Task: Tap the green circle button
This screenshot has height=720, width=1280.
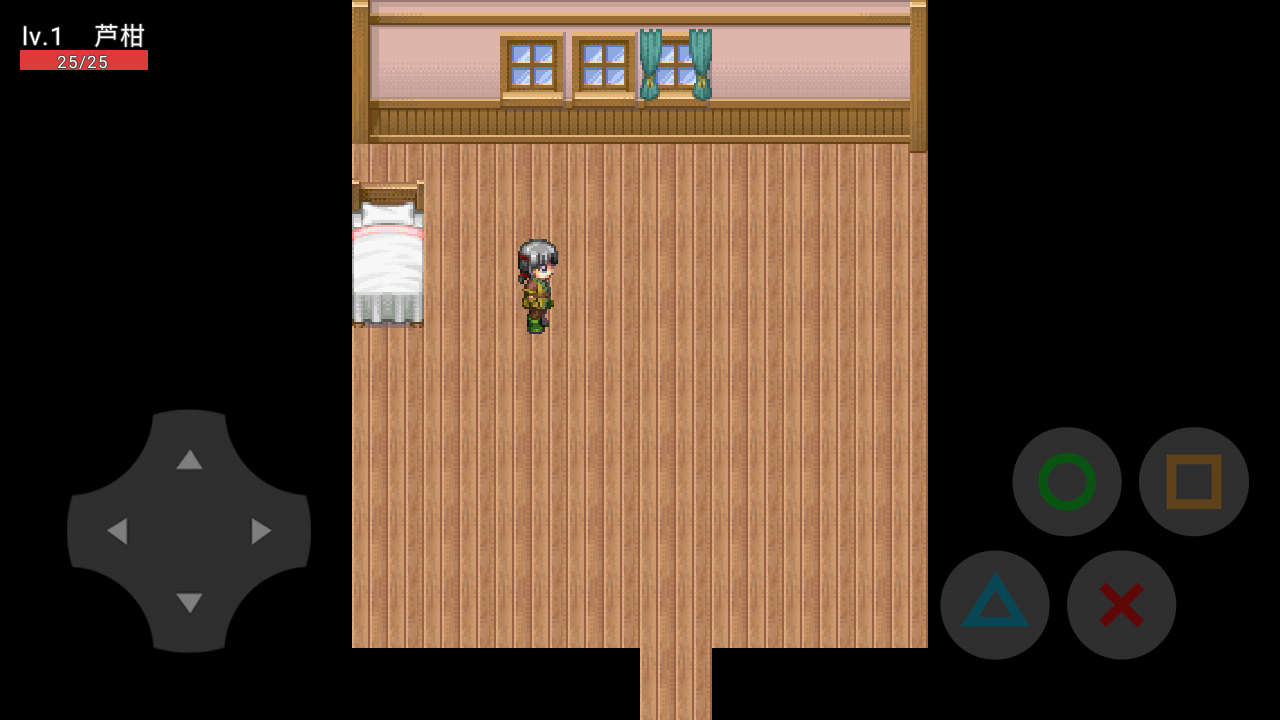Action: coord(1067,482)
